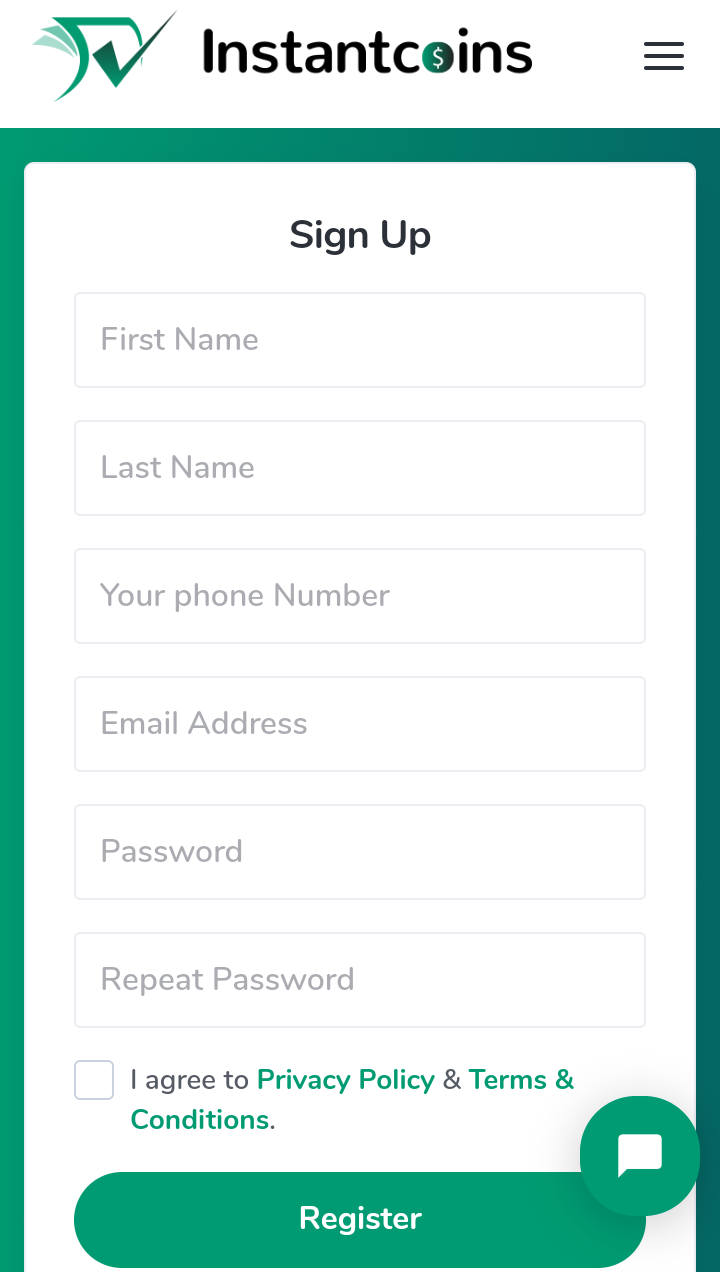Select the Last Name input

[360, 468]
